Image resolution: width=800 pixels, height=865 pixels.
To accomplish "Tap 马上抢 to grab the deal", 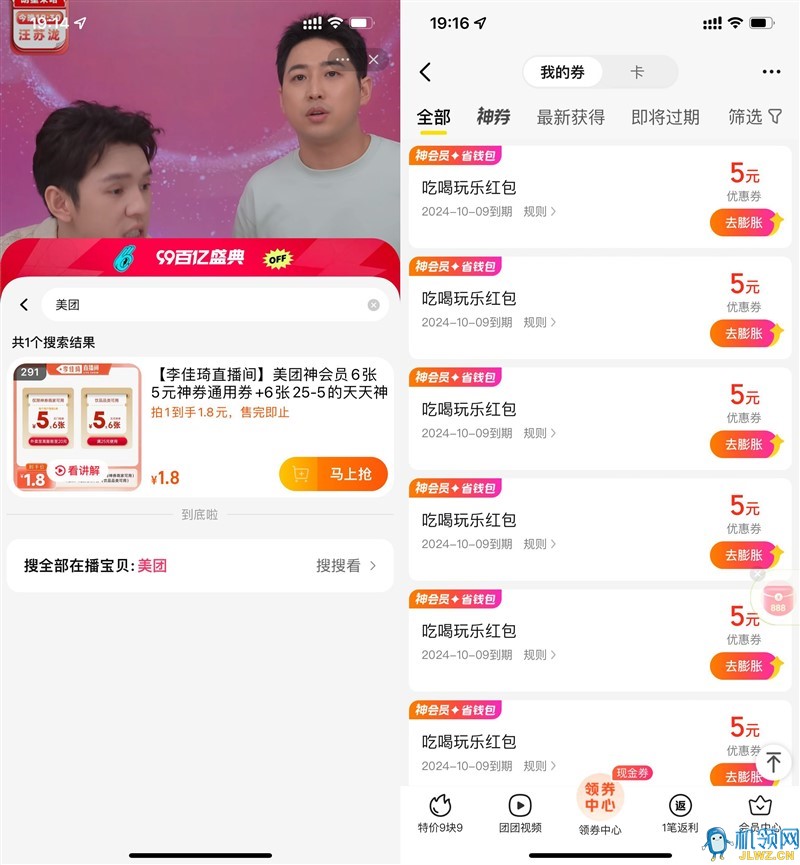I will tap(334, 474).
